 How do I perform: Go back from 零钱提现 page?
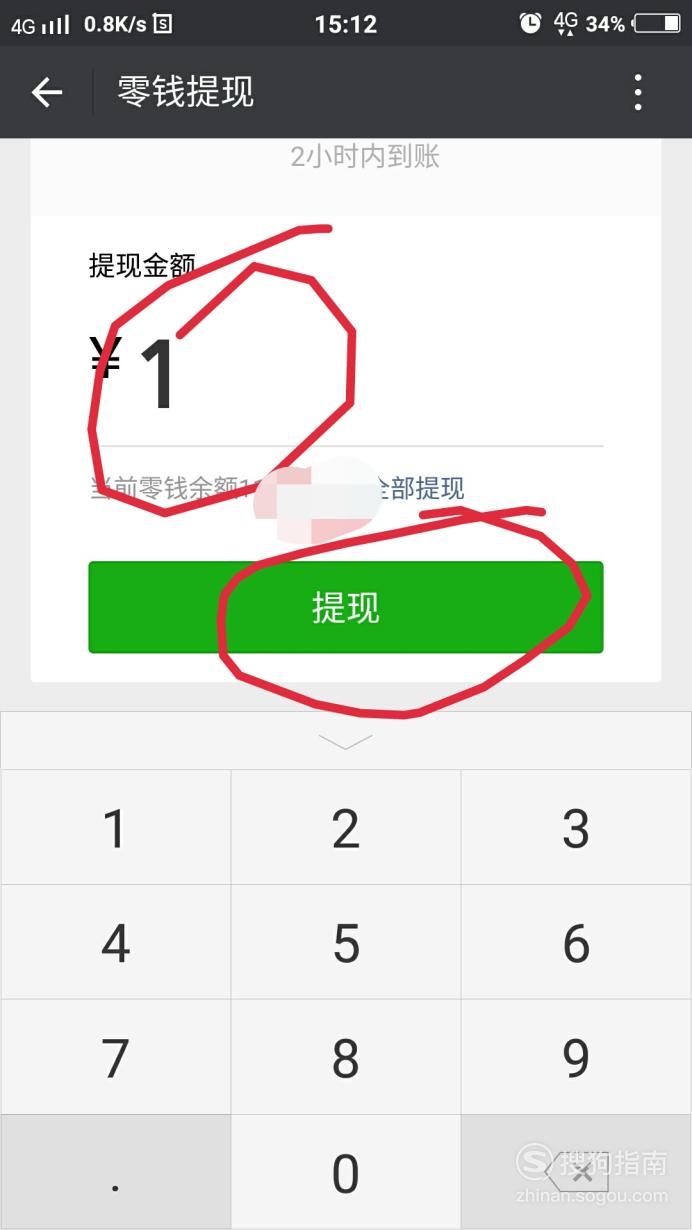coord(46,93)
